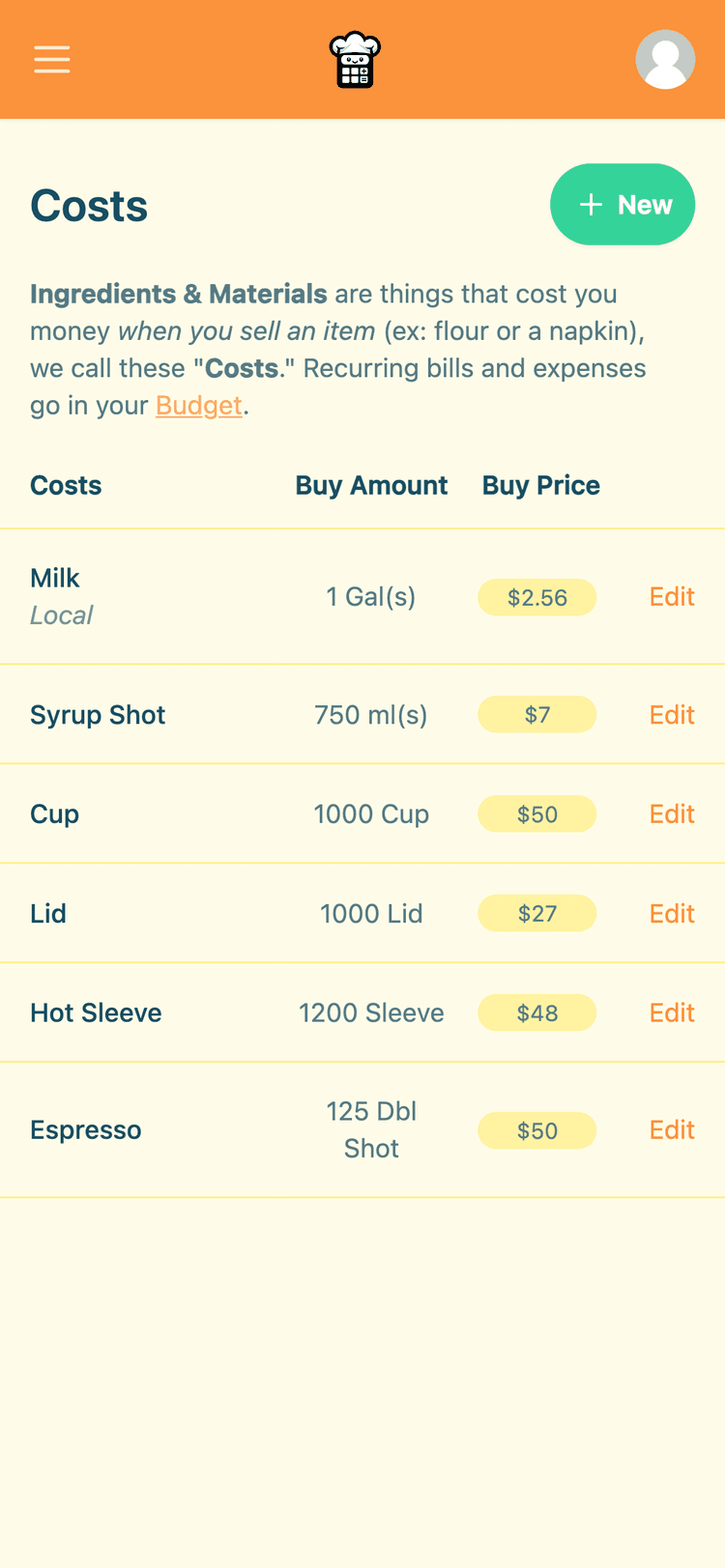Click the $48 Hot Sleeve price badge
The height and width of the screenshot is (1568, 725).
[x=537, y=1012]
